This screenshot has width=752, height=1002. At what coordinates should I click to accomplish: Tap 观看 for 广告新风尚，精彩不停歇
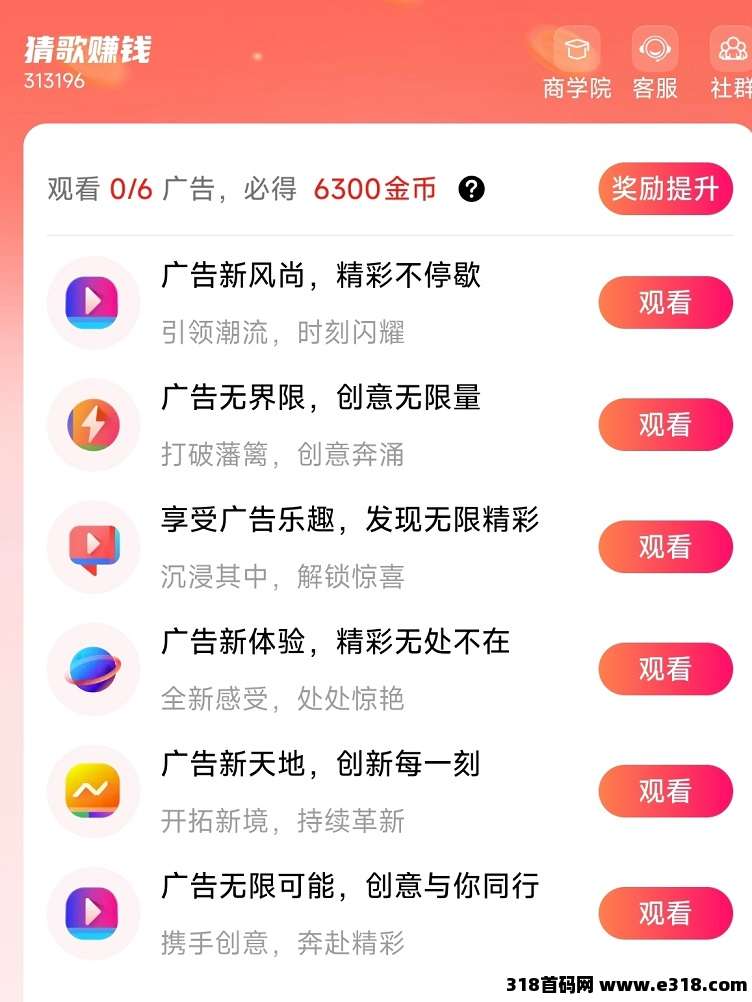click(x=665, y=302)
